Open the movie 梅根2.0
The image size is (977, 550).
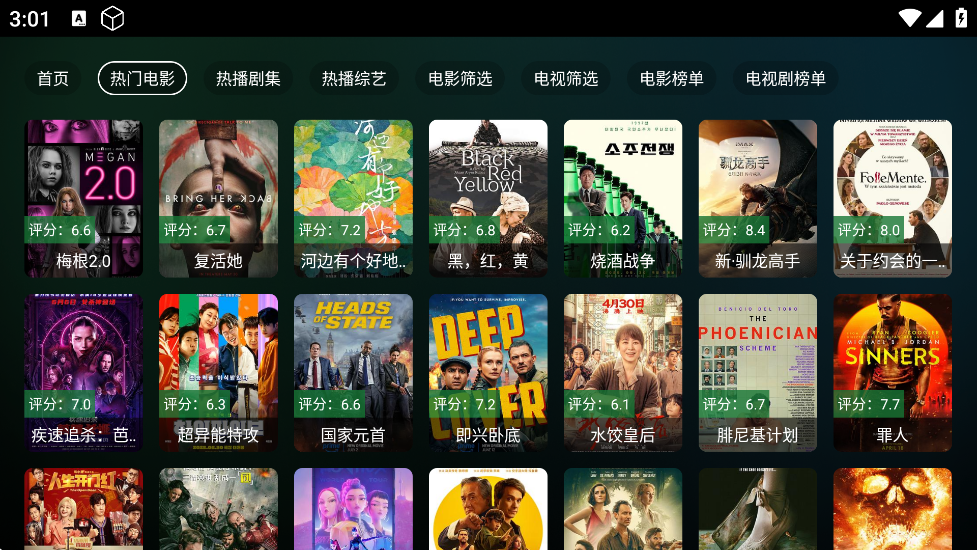pos(84,198)
